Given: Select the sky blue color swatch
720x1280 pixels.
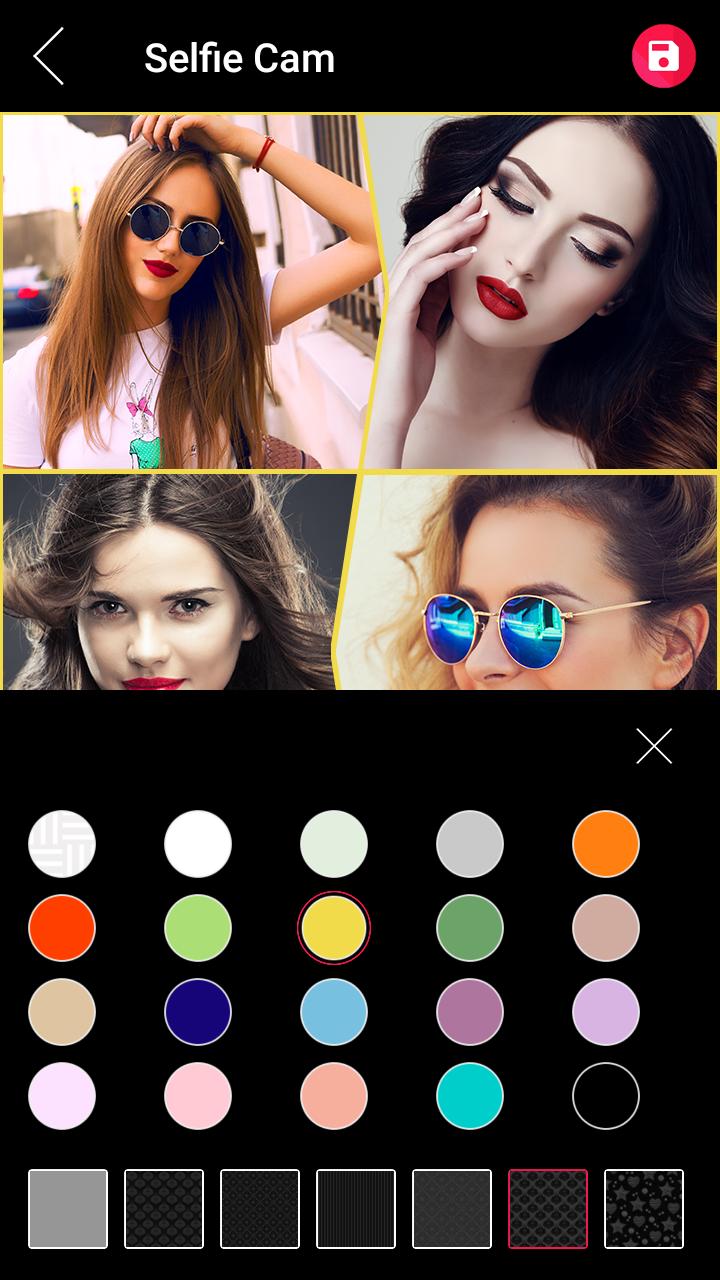Looking at the screenshot, I should coord(334,1012).
